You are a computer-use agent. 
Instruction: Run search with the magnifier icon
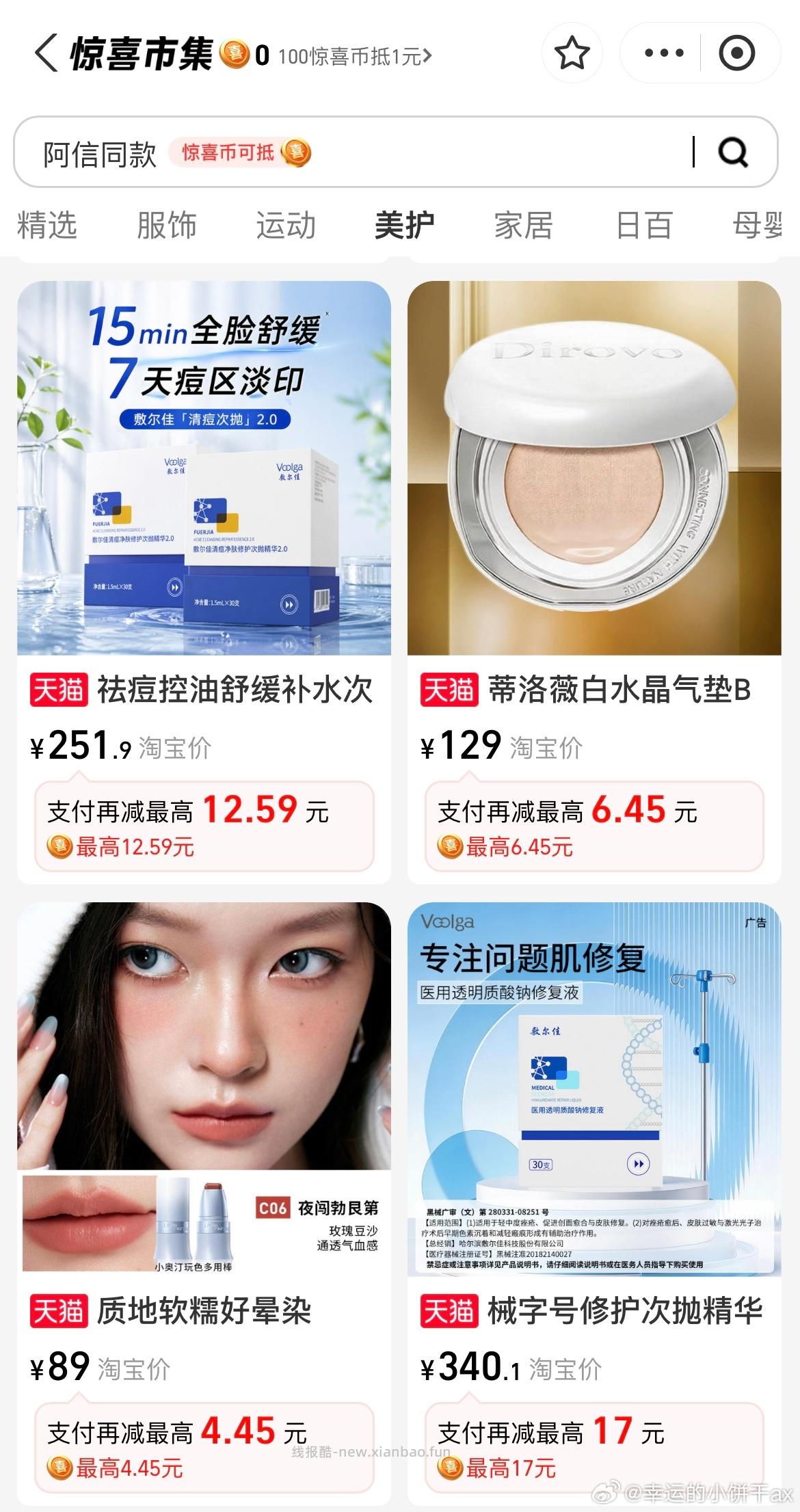point(733,152)
